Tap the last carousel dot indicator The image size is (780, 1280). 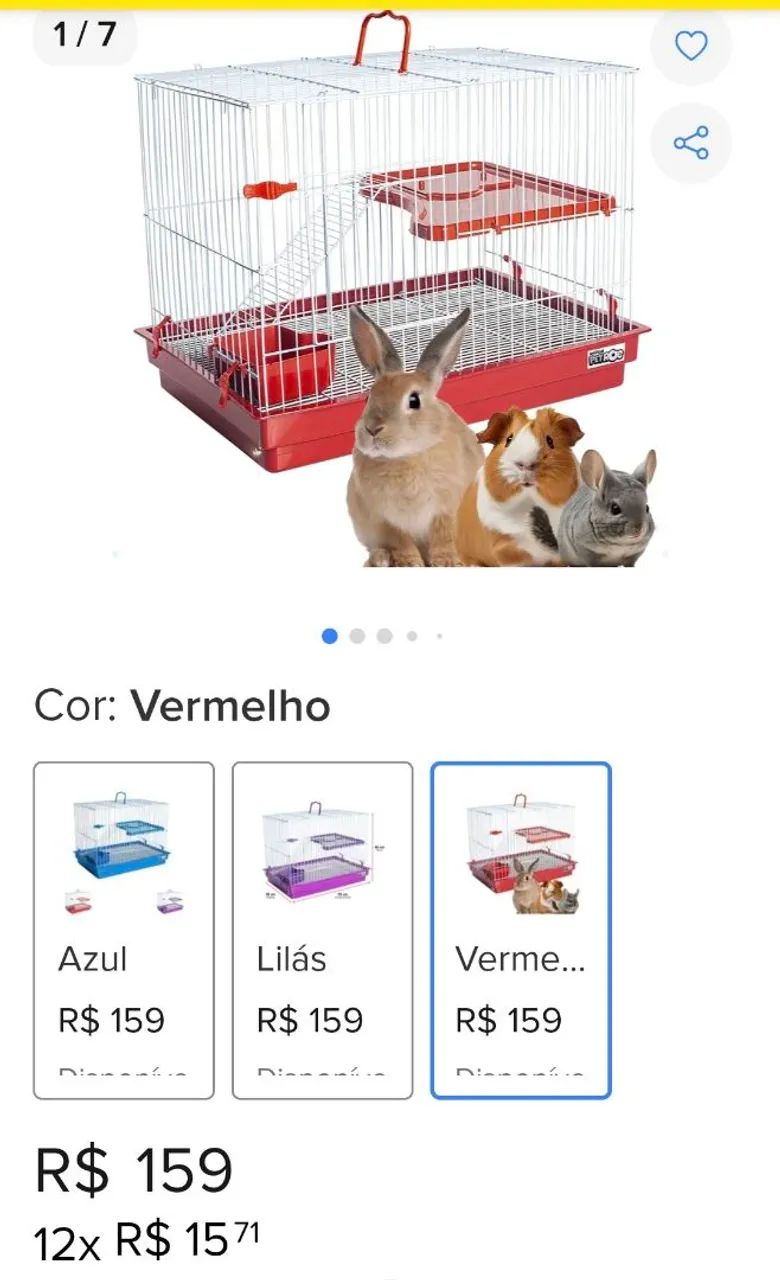coord(437,634)
